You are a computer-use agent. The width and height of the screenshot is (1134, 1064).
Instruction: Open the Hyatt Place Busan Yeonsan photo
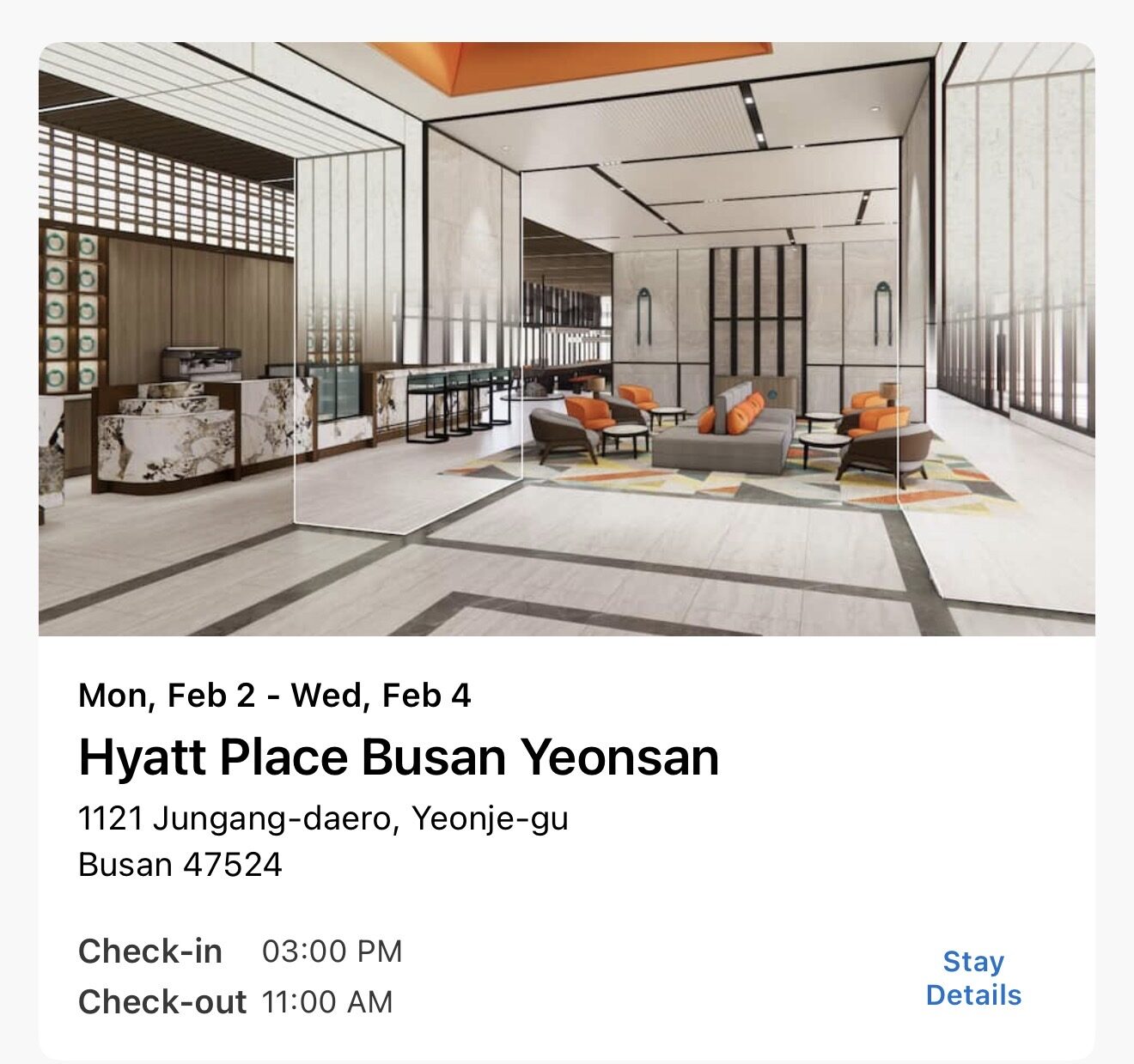[567, 339]
